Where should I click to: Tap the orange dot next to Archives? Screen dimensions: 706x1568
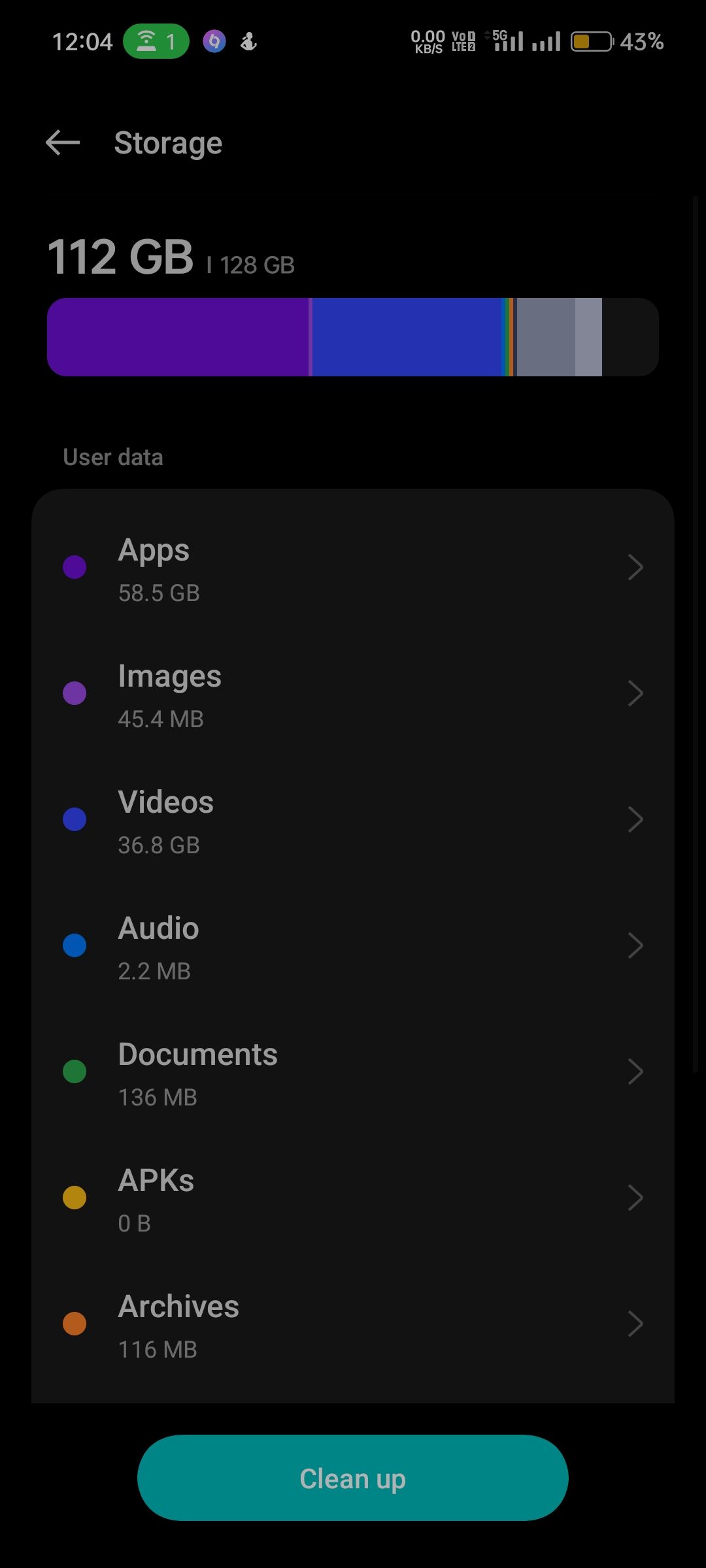[75, 1324]
